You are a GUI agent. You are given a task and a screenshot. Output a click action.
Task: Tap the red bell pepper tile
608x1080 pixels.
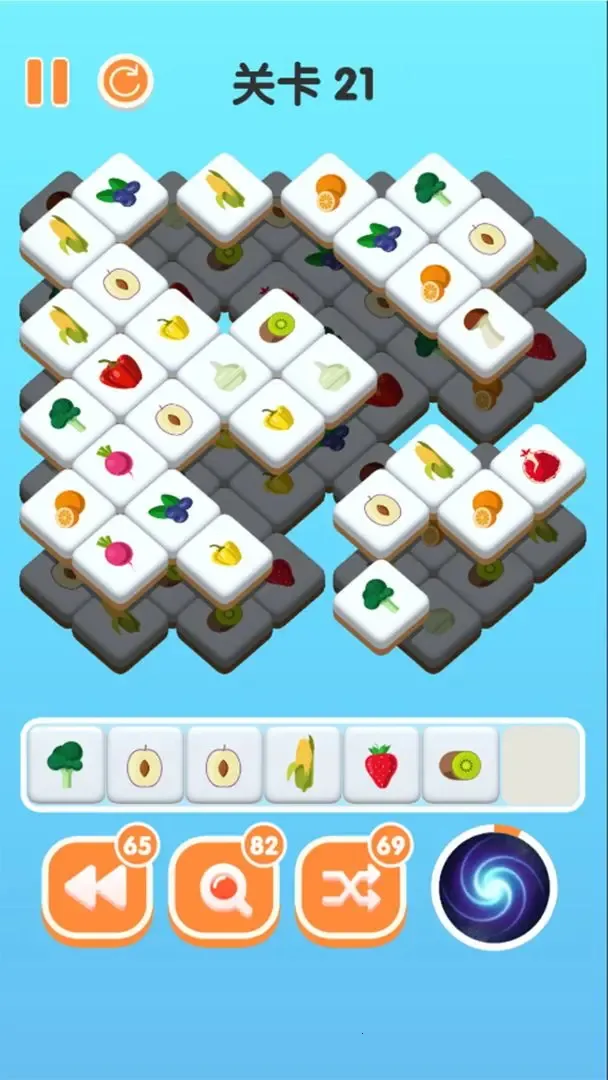[x=120, y=372]
